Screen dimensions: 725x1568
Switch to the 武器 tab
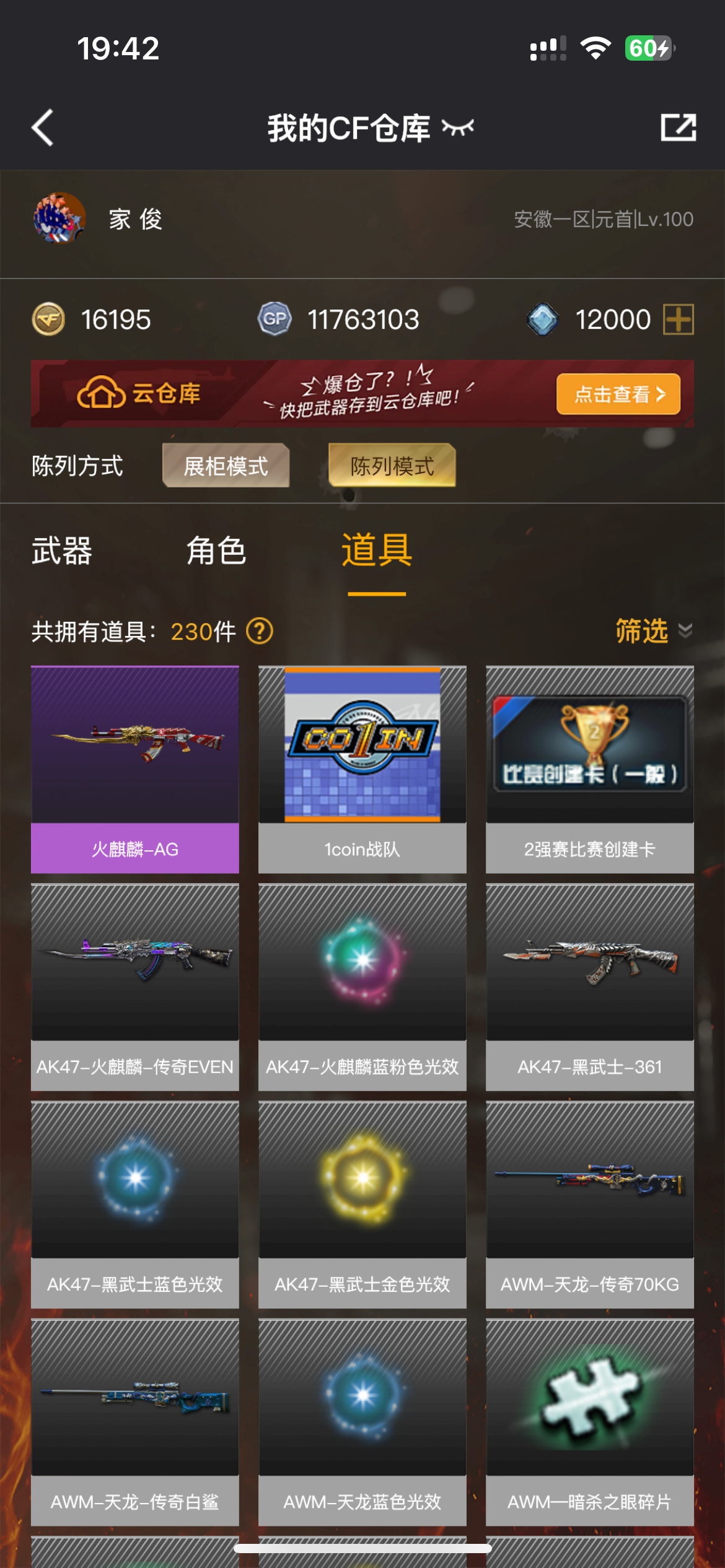tap(62, 551)
